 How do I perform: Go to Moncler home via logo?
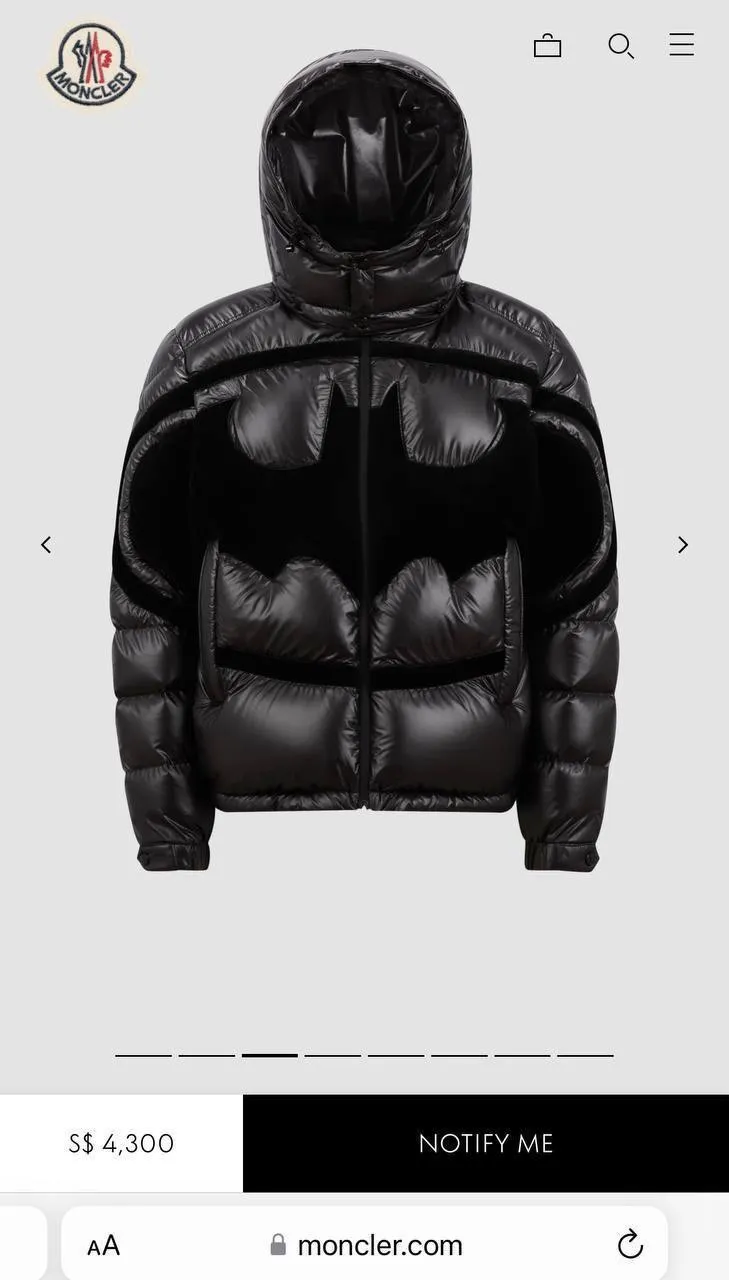tap(91, 66)
